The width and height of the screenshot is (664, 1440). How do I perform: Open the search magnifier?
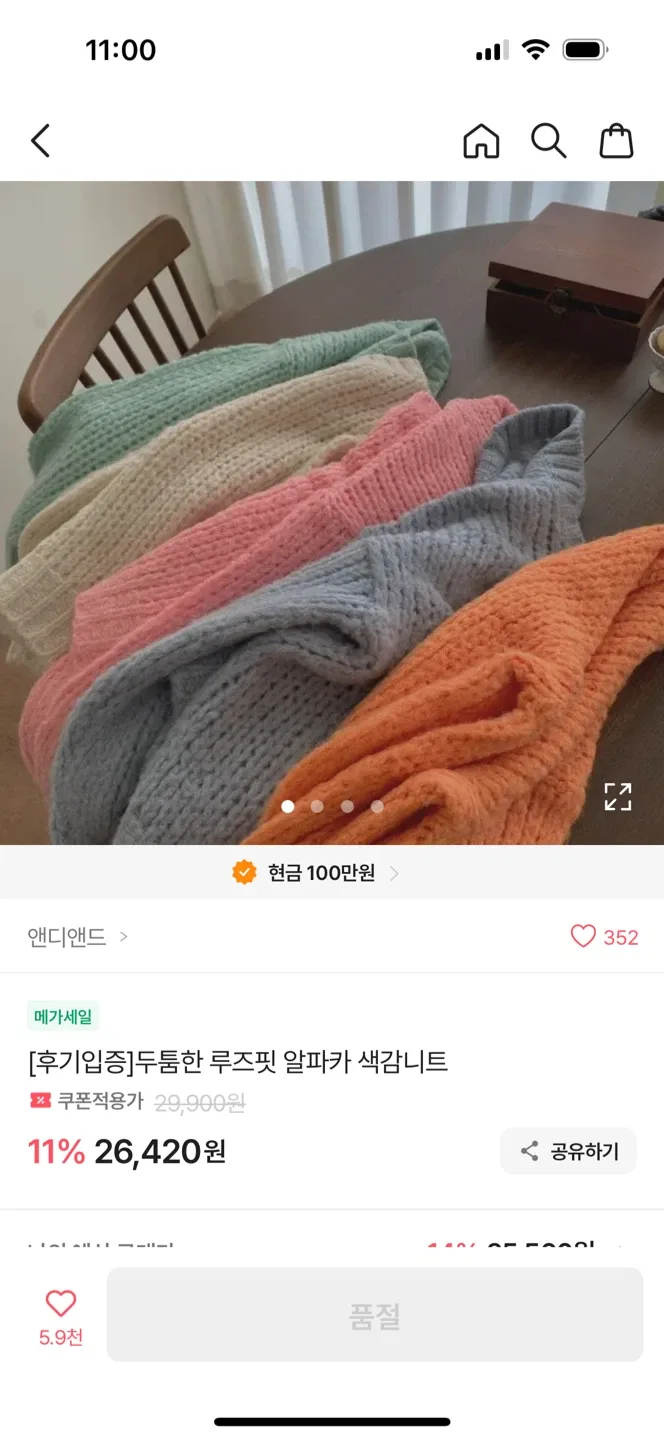[548, 141]
